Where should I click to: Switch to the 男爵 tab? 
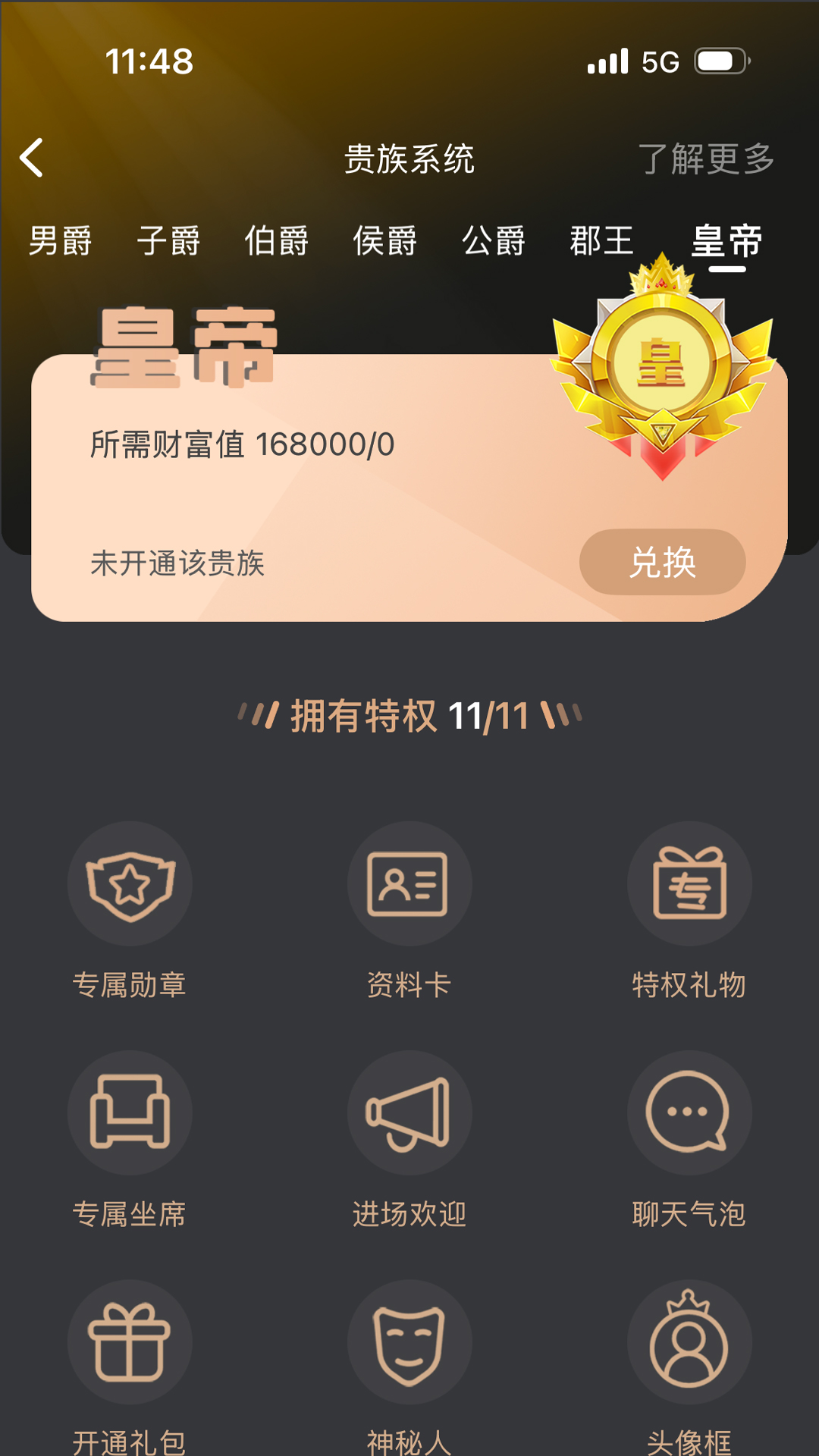pos(61,241)
